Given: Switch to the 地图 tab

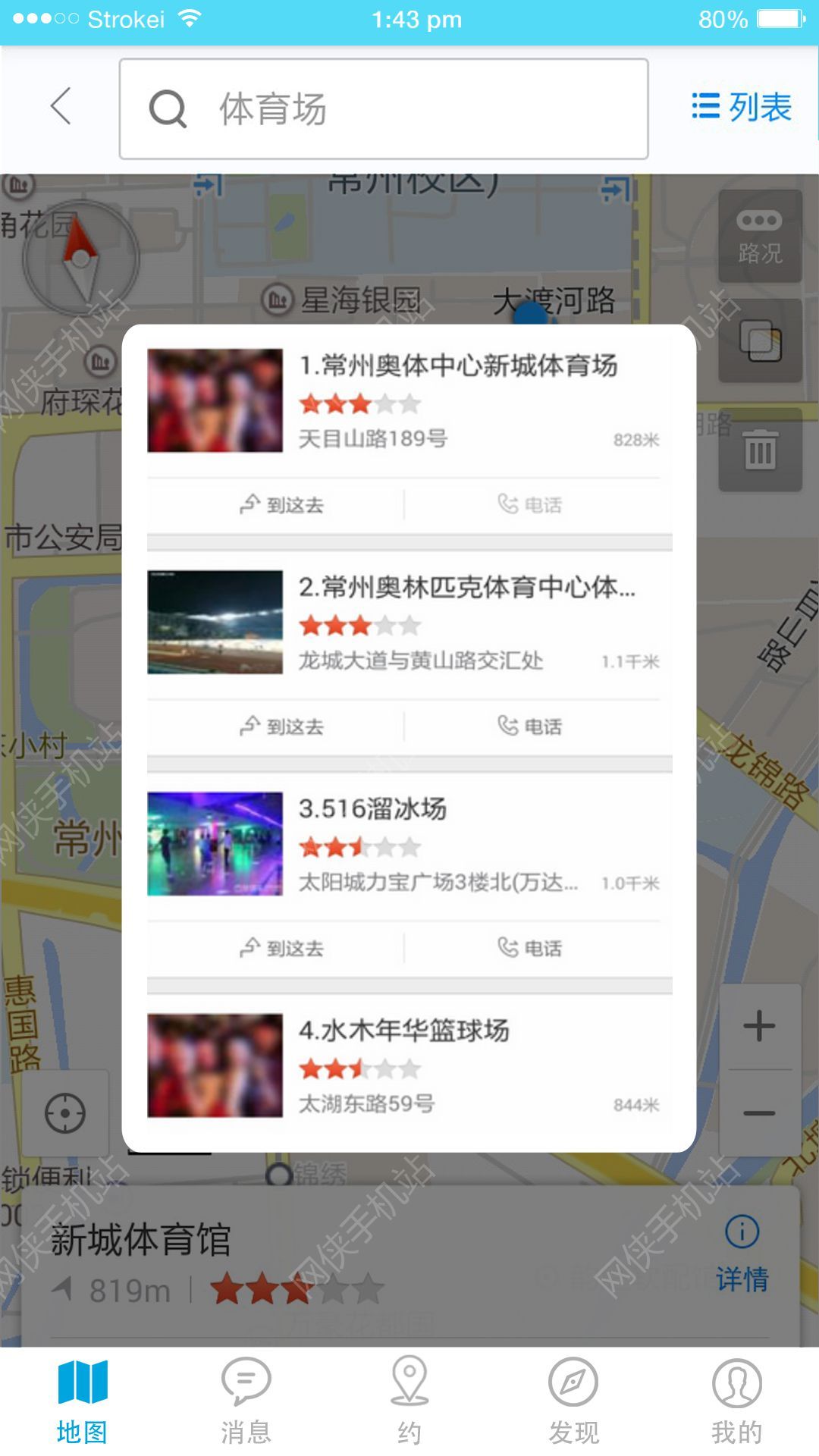Looking at the screenshot, I should point(82,1401).
